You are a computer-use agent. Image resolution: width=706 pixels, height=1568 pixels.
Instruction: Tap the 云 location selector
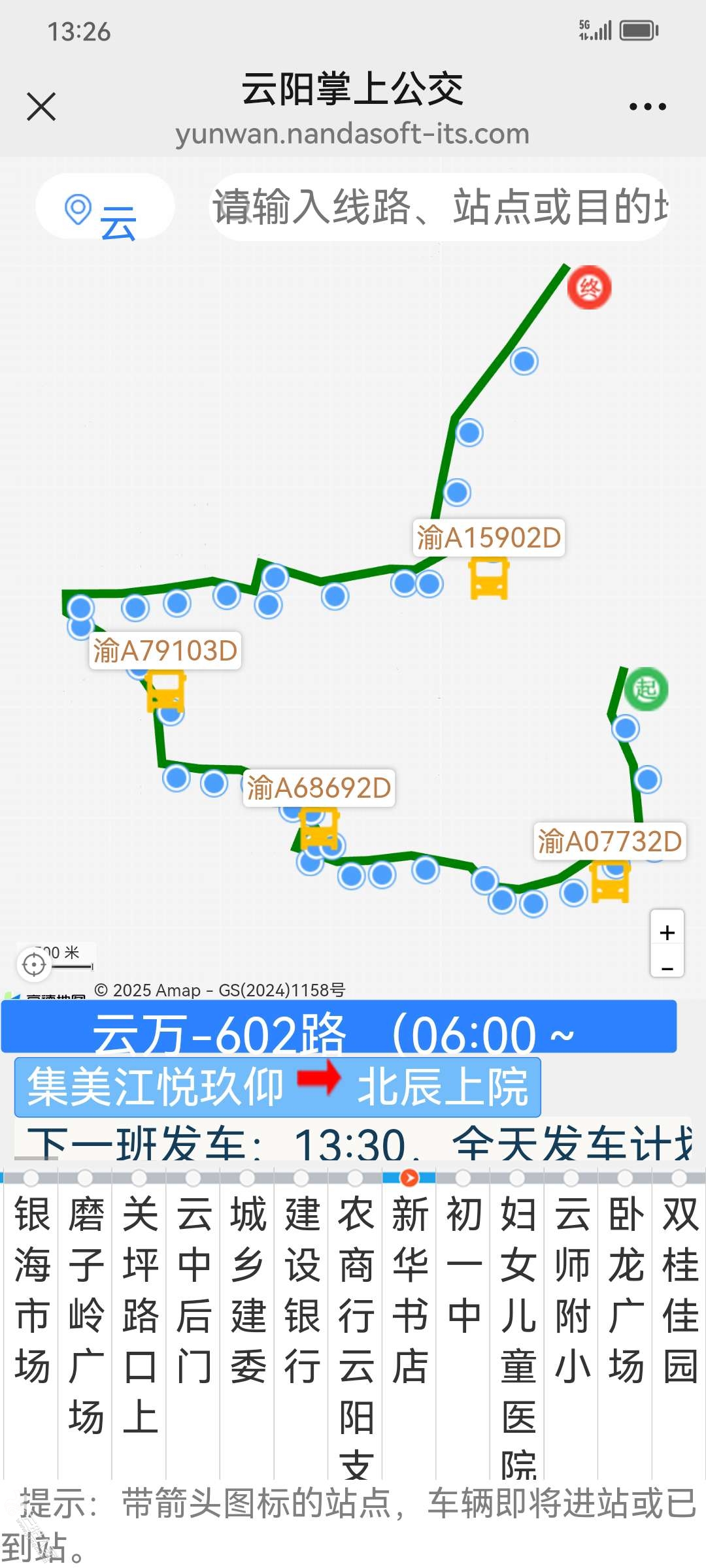[x=105, y=208]
